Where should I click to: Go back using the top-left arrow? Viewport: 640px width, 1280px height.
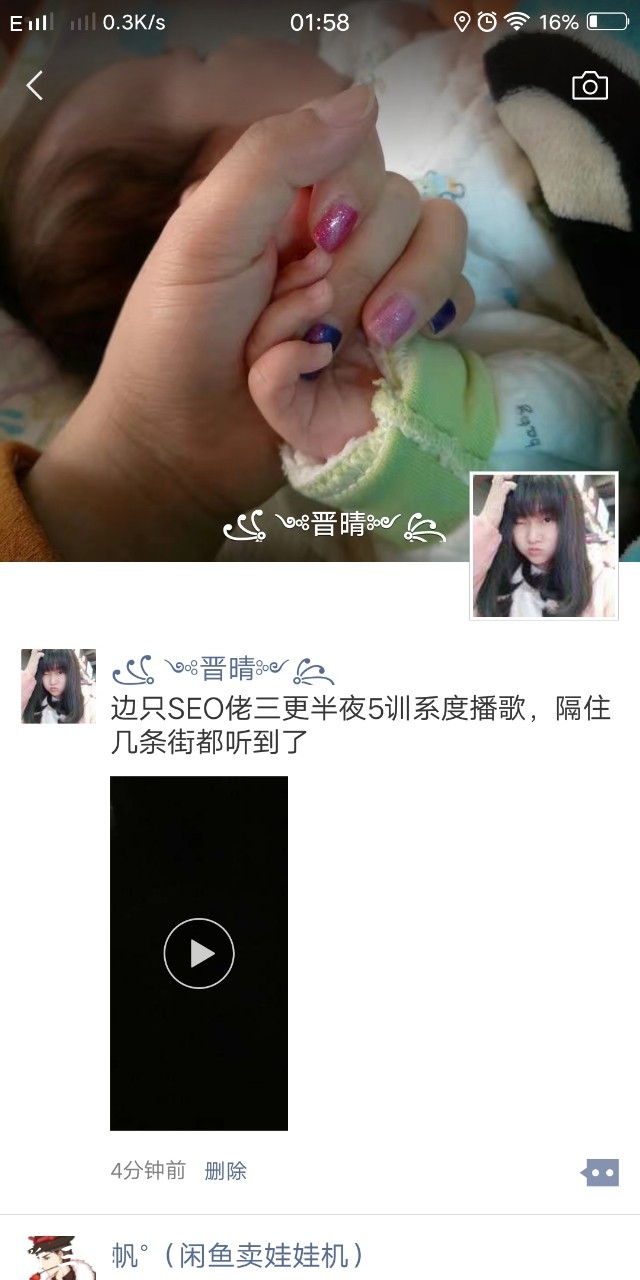[x=35, y=86]
